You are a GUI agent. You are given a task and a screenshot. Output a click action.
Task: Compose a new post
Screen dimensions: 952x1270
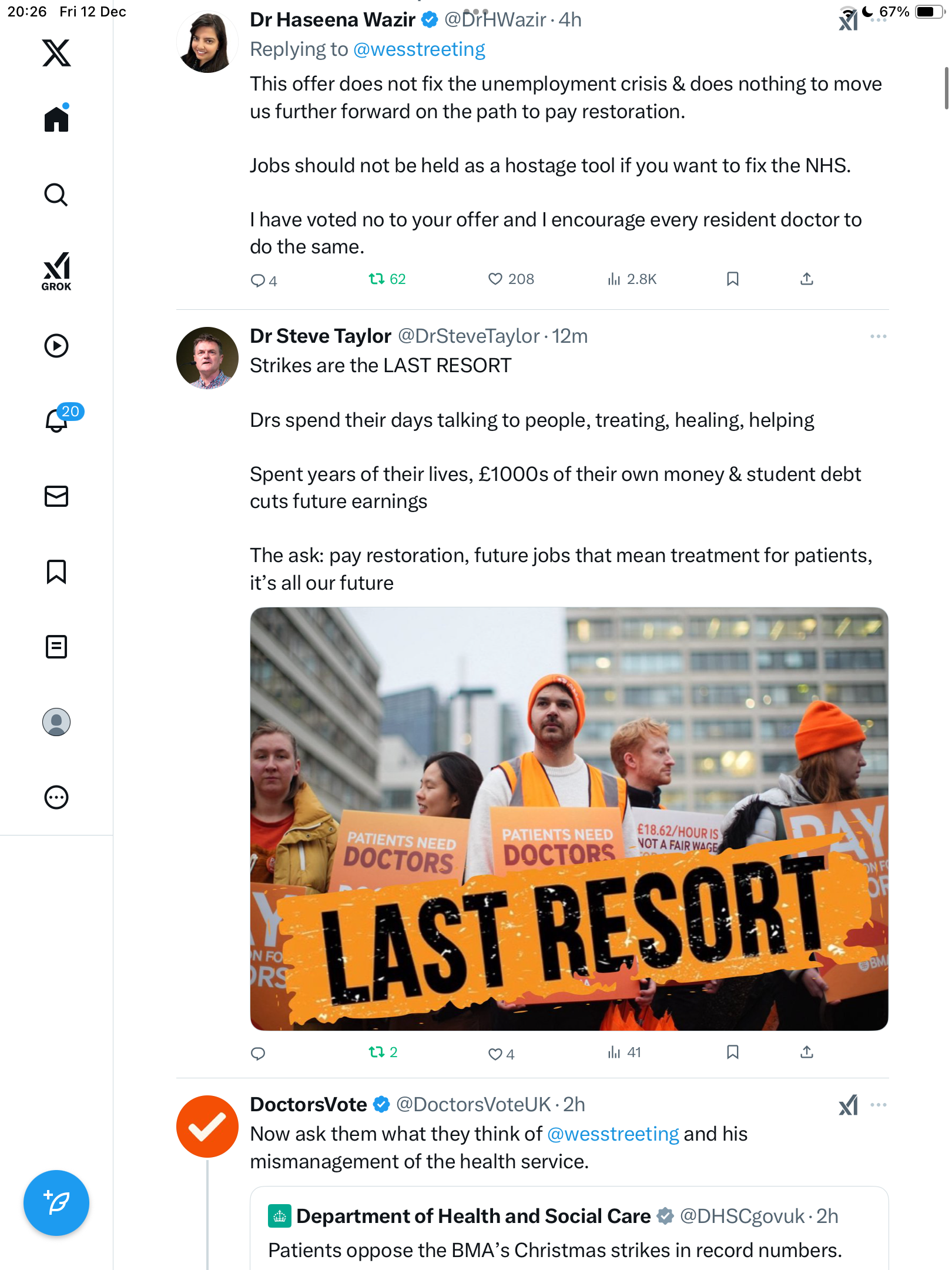tap(56, 1203)
